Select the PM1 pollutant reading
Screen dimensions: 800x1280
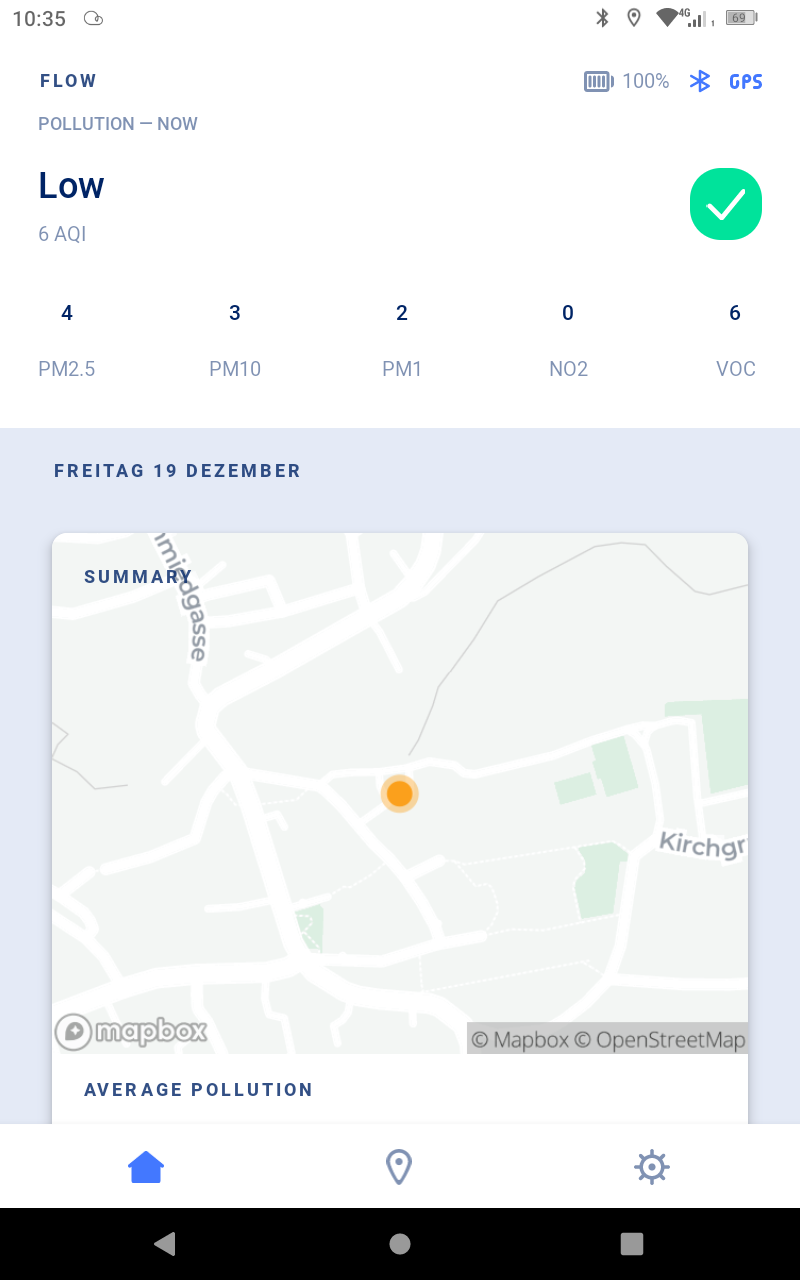(402, 341)
